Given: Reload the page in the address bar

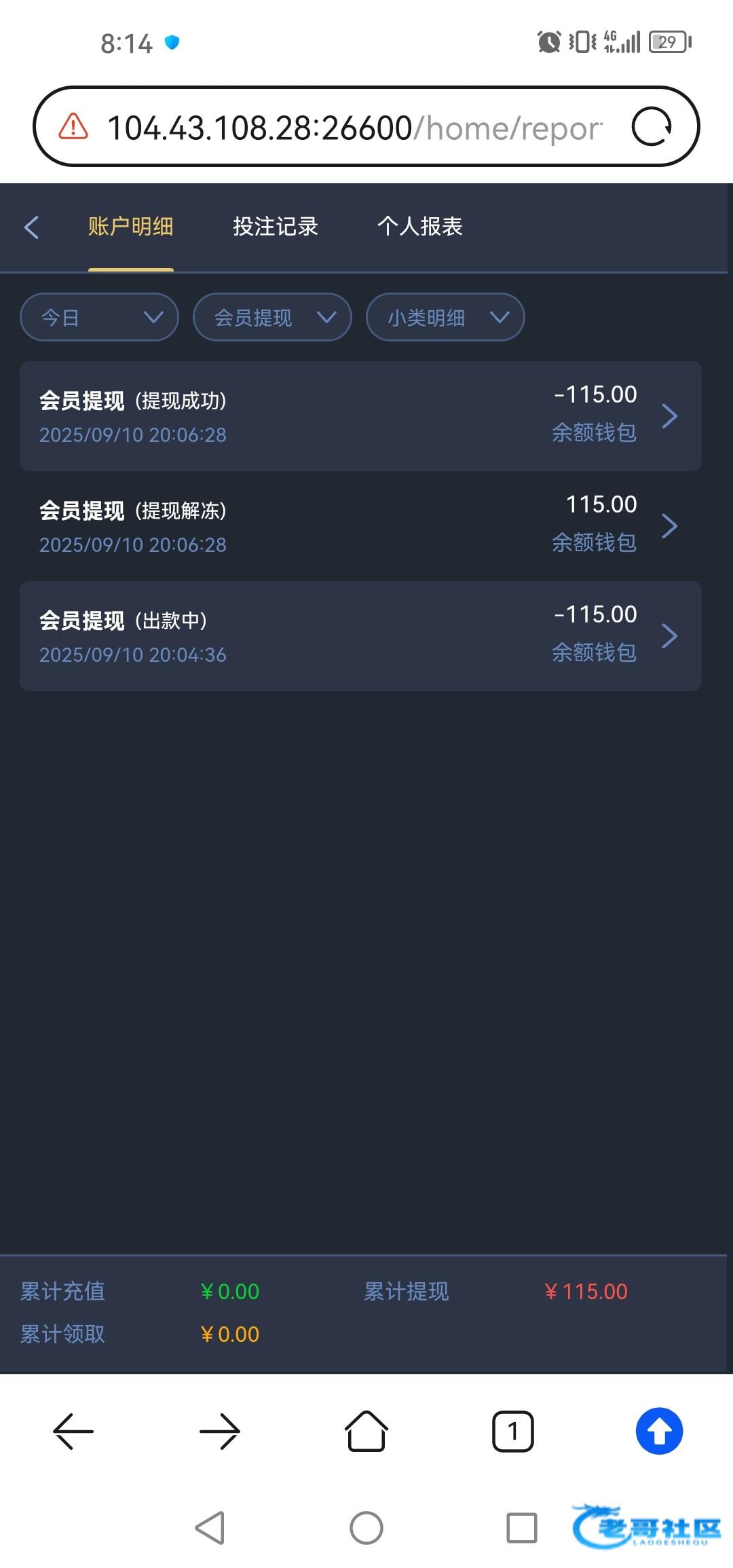Looking at the screenshot, I should (652, 127).
